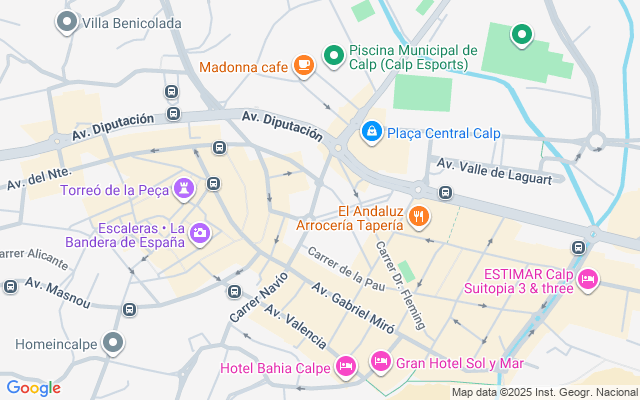Tap the Gran Hotel Sol y Mar marker

coord(381,362)
